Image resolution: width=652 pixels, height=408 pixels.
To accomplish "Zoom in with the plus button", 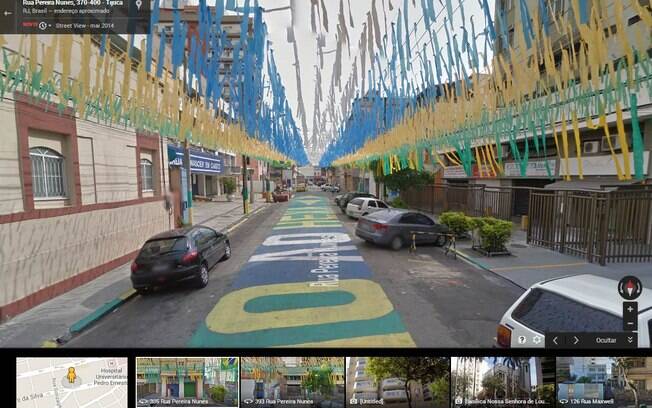I will [x=629, y=309].
